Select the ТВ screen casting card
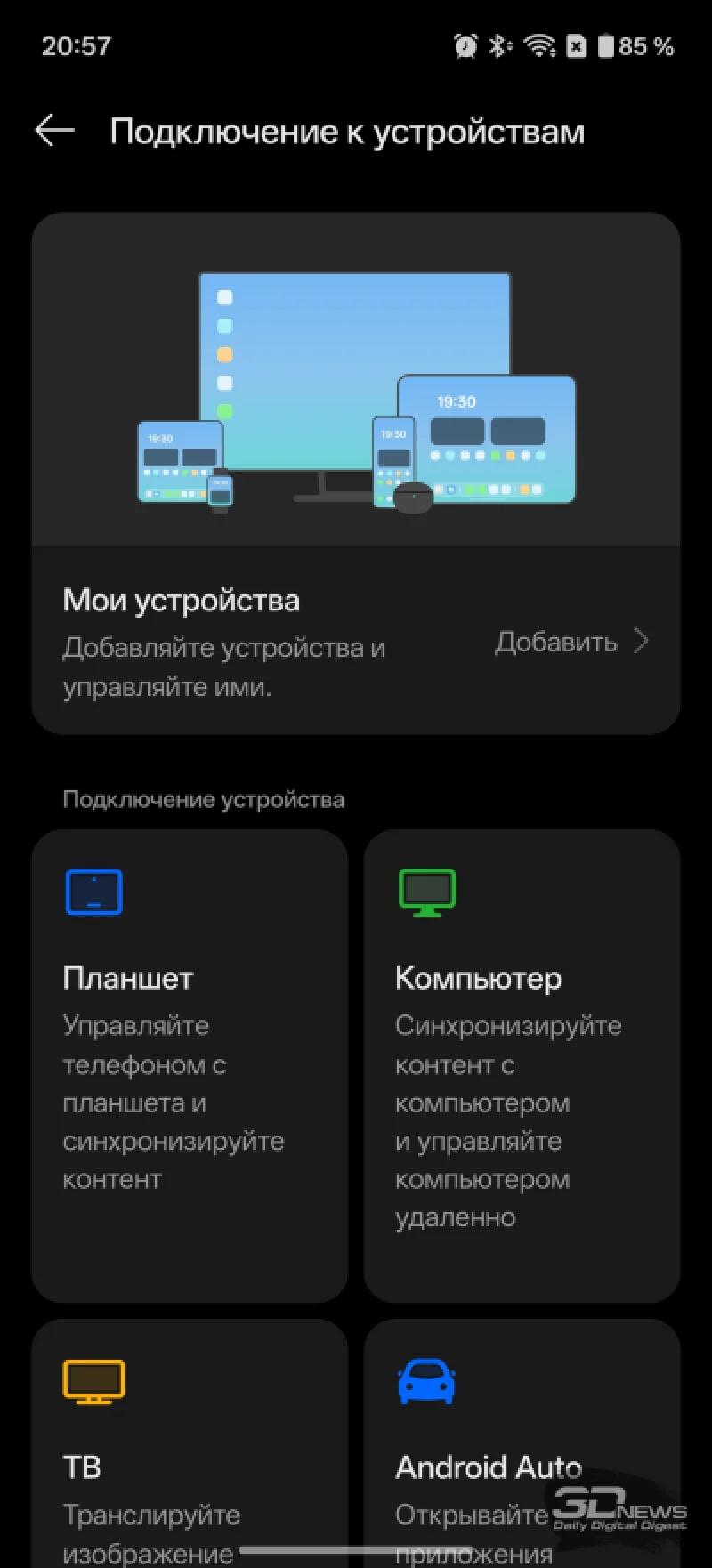The image size is (712, 1568). tap(190, 1442)
